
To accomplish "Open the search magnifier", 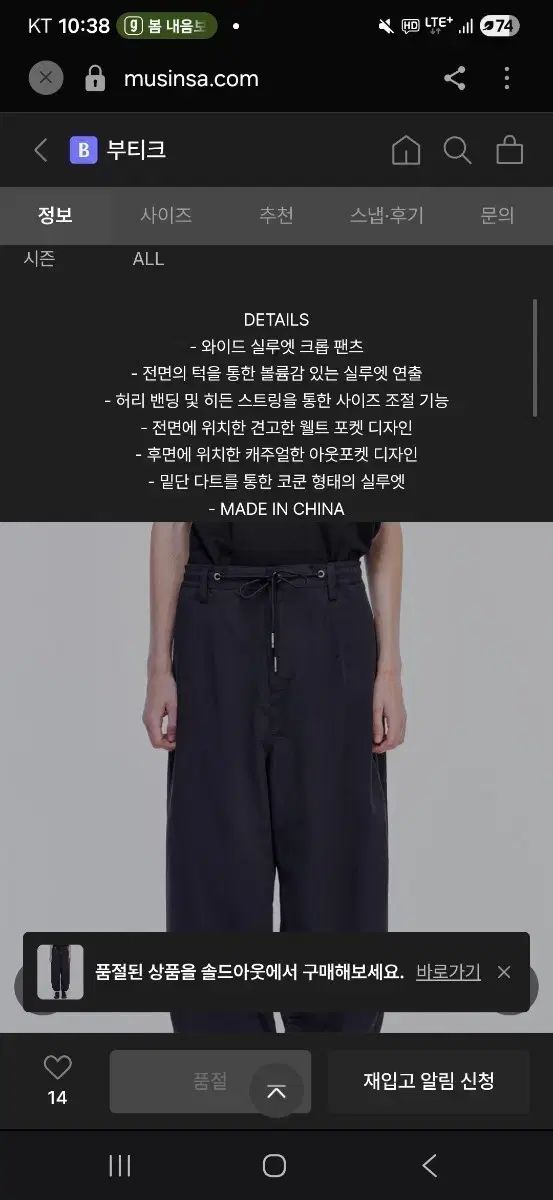I will (457, 150).
